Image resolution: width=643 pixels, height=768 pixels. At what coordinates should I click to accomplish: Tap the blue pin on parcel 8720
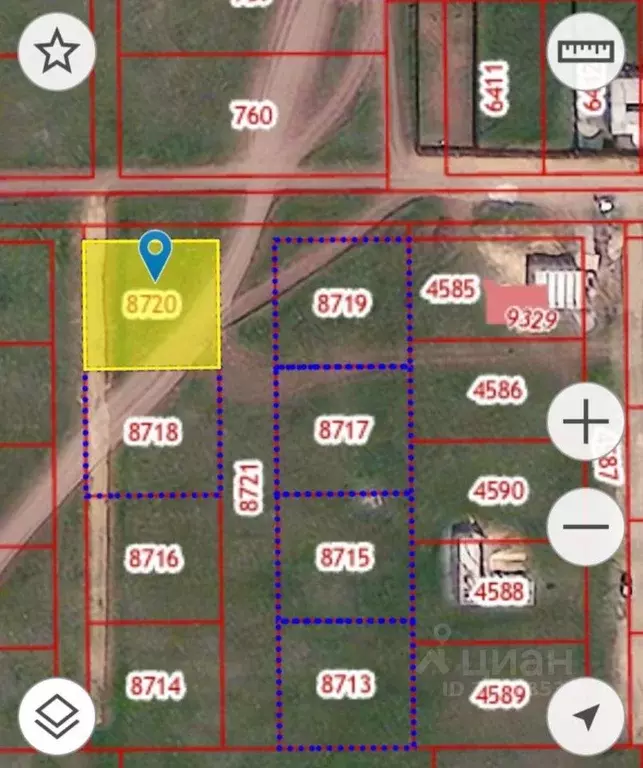coord(155,253)
